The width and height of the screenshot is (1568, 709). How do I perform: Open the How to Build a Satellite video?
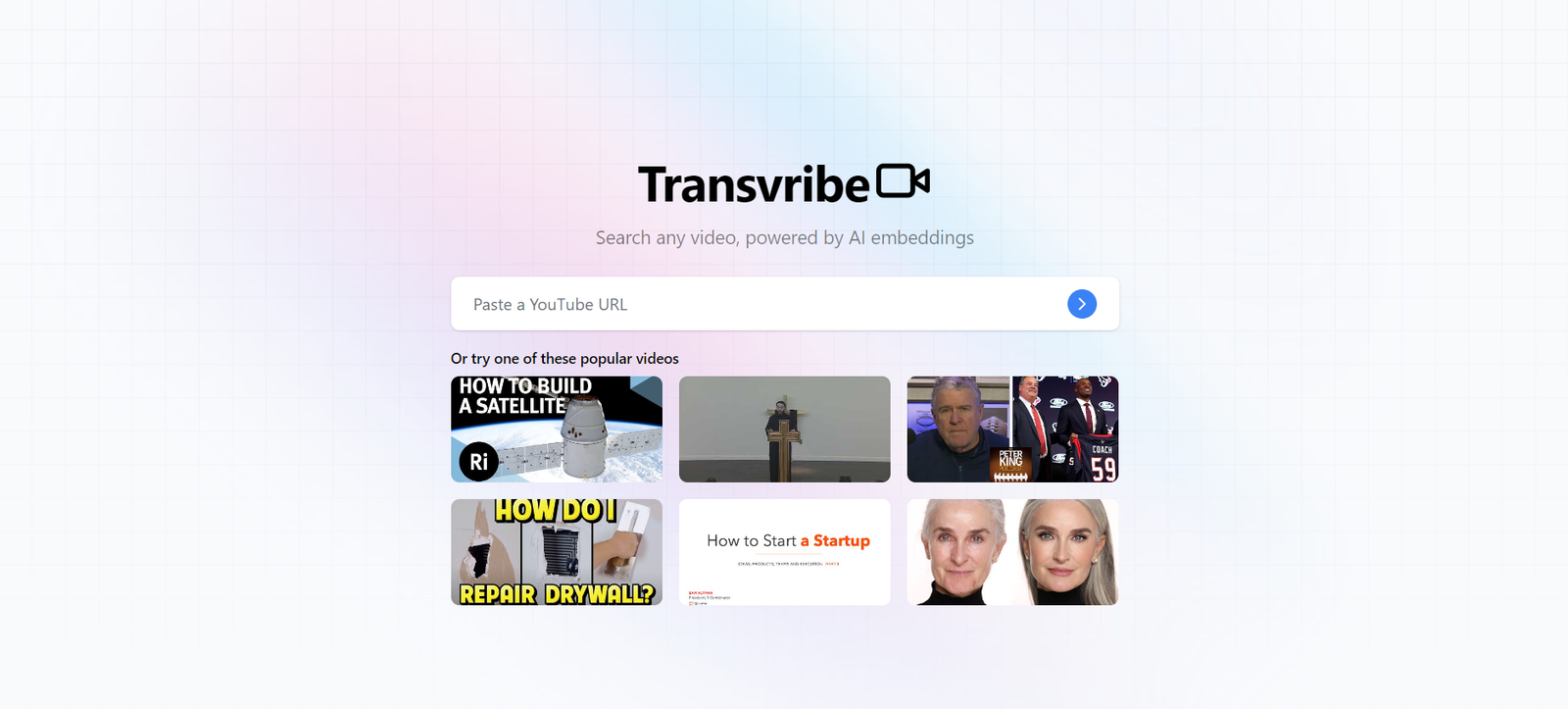(x=557, y=430)
